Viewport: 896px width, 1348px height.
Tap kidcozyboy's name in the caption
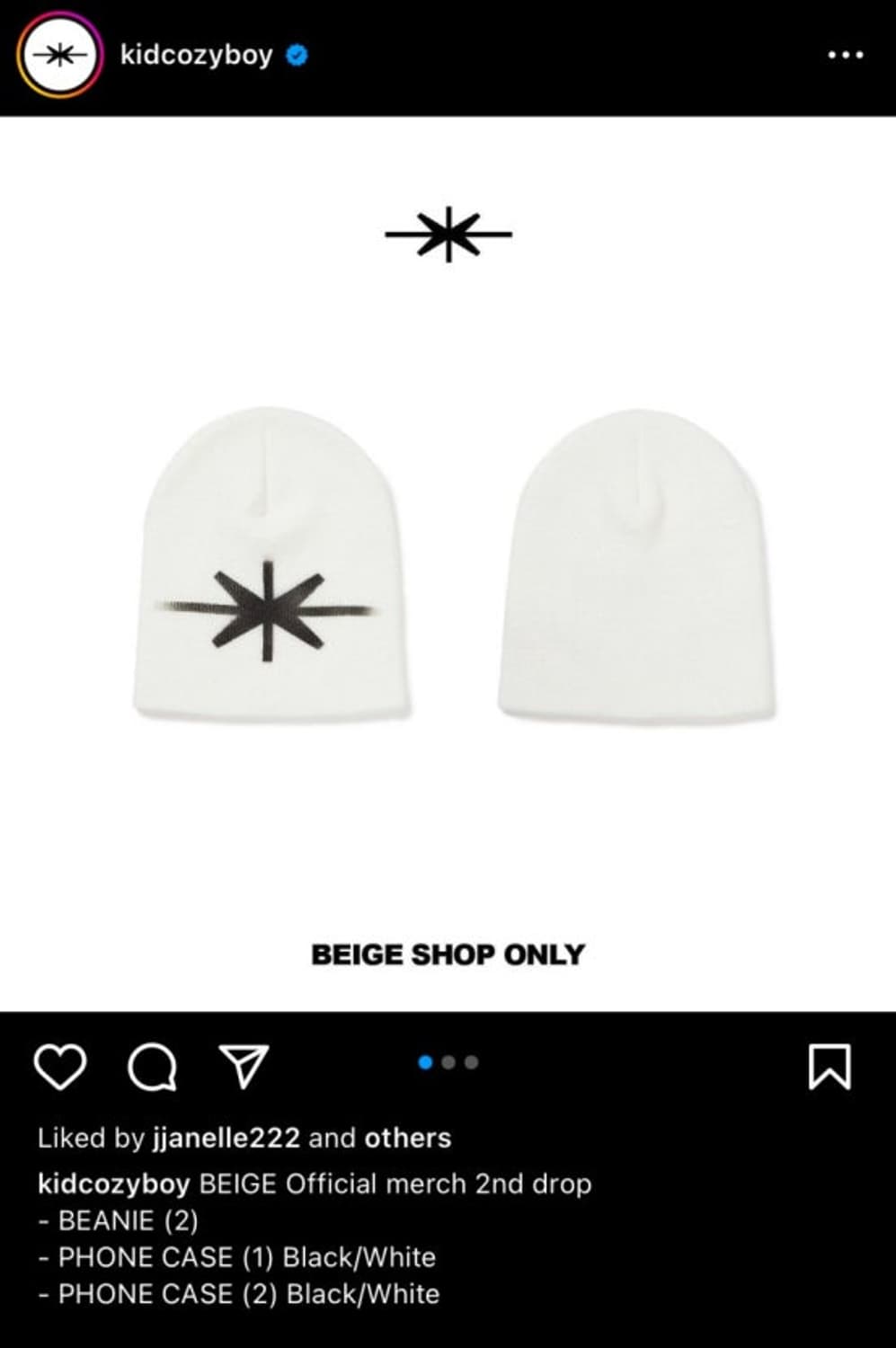pos(113,1184)
